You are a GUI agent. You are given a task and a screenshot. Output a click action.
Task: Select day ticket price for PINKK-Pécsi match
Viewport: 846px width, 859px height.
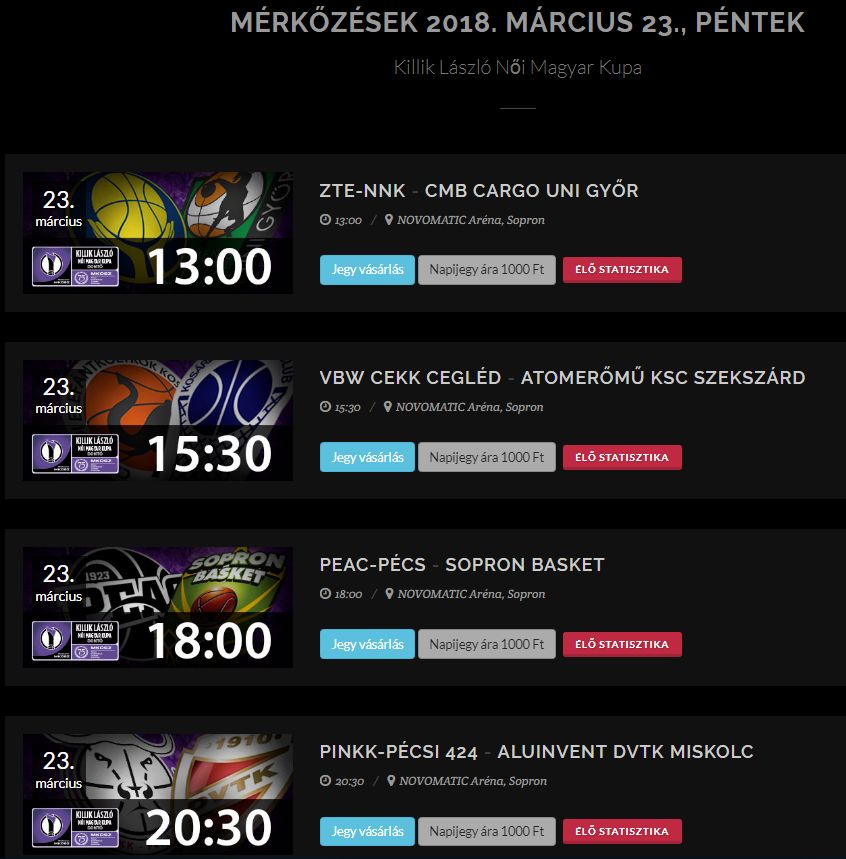tap(486, 831)
